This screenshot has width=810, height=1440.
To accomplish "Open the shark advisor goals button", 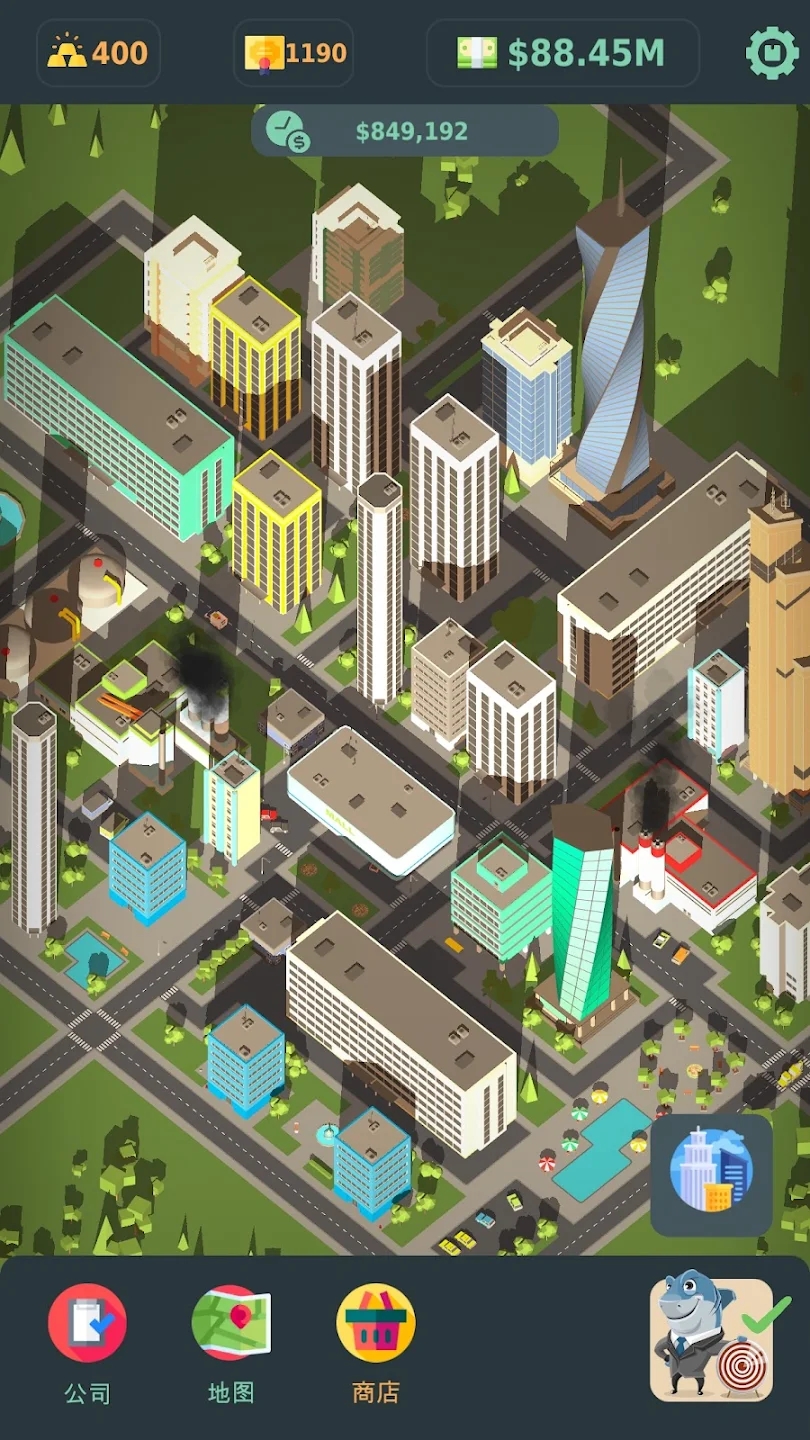I will click(x=712, y=1338).
